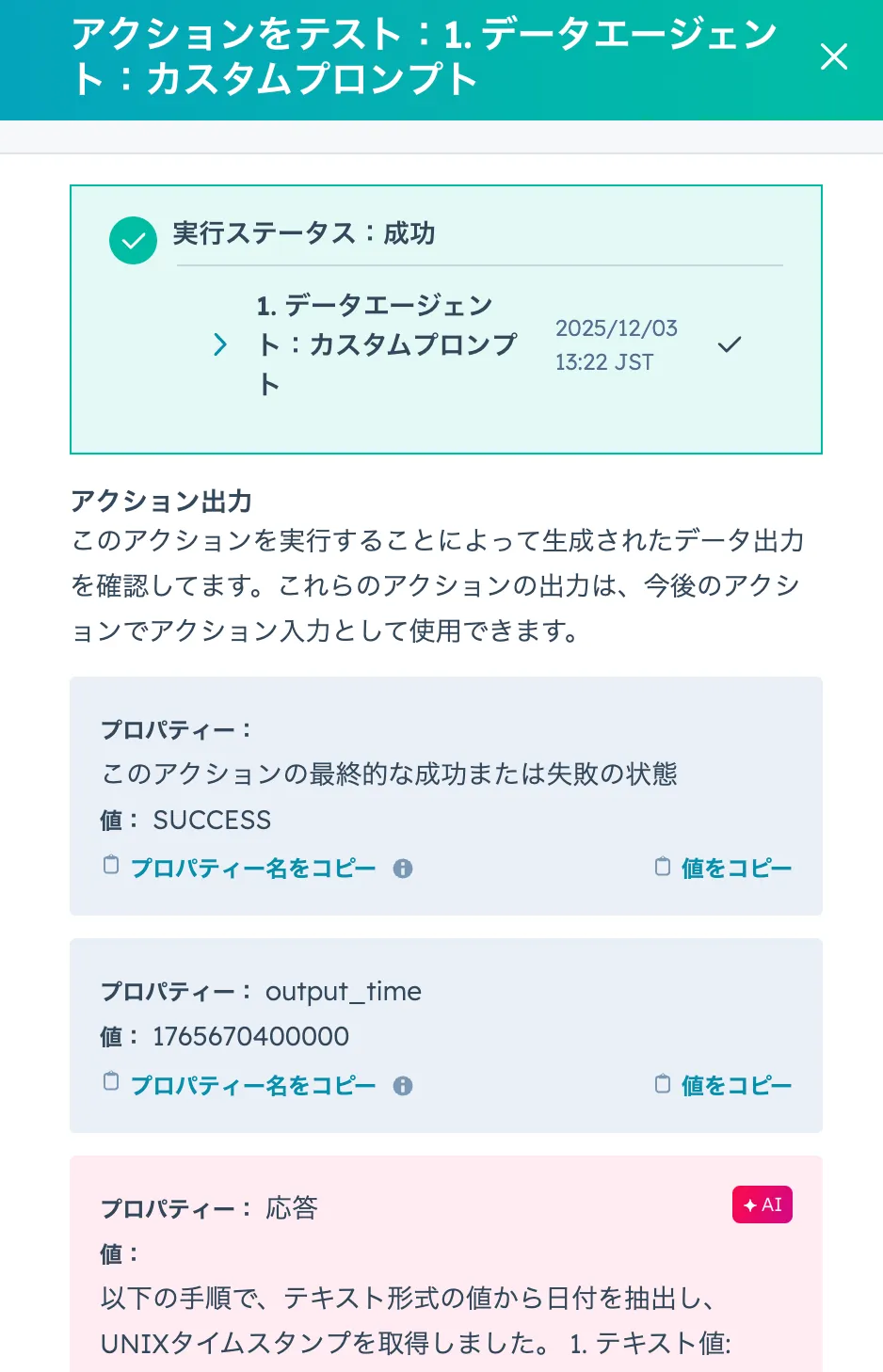Viewport: 883px width, 1372px height.
Task: Expand the データエージェント：カスタムプロンプト step chevron
Action: click(x=219, y=345)
